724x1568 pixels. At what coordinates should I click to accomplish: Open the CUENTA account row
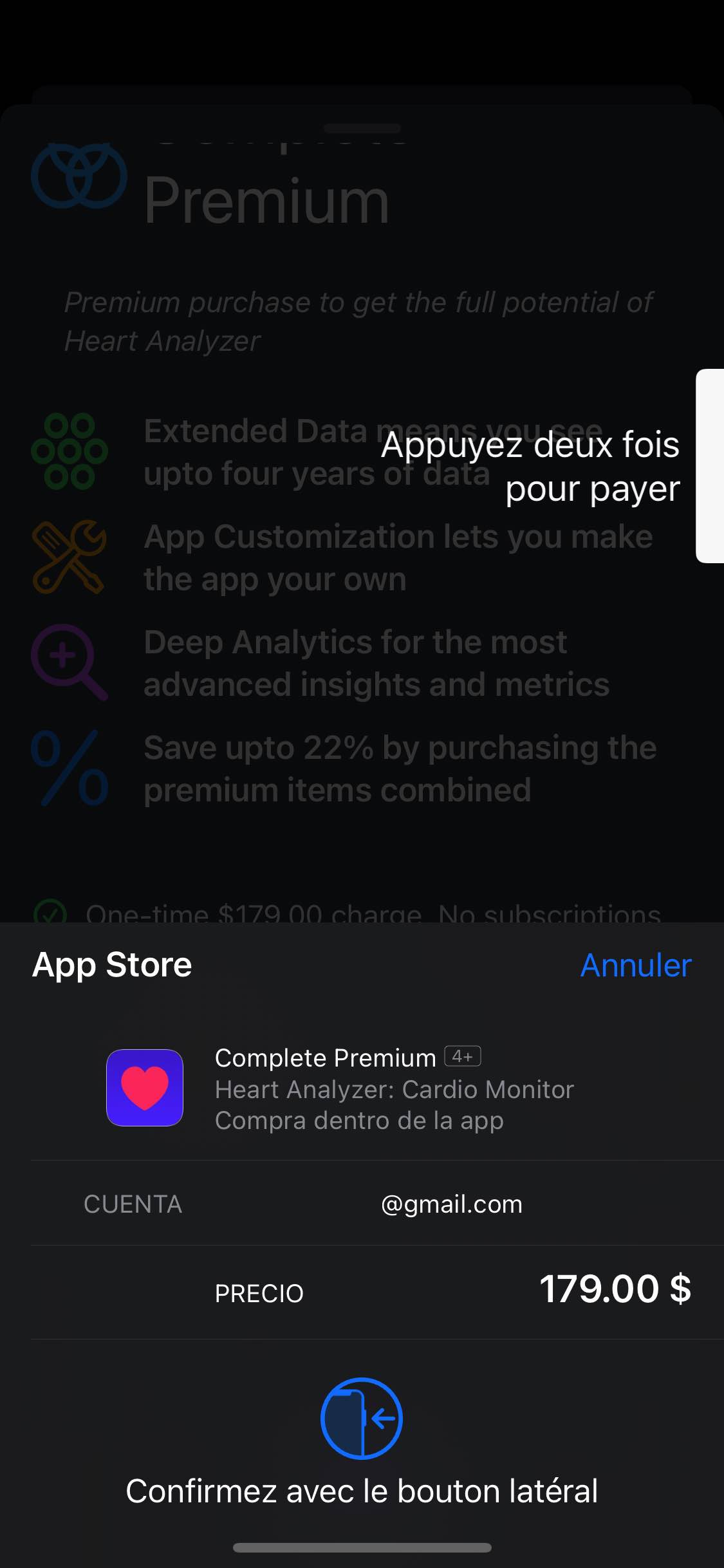[132, 1204]
